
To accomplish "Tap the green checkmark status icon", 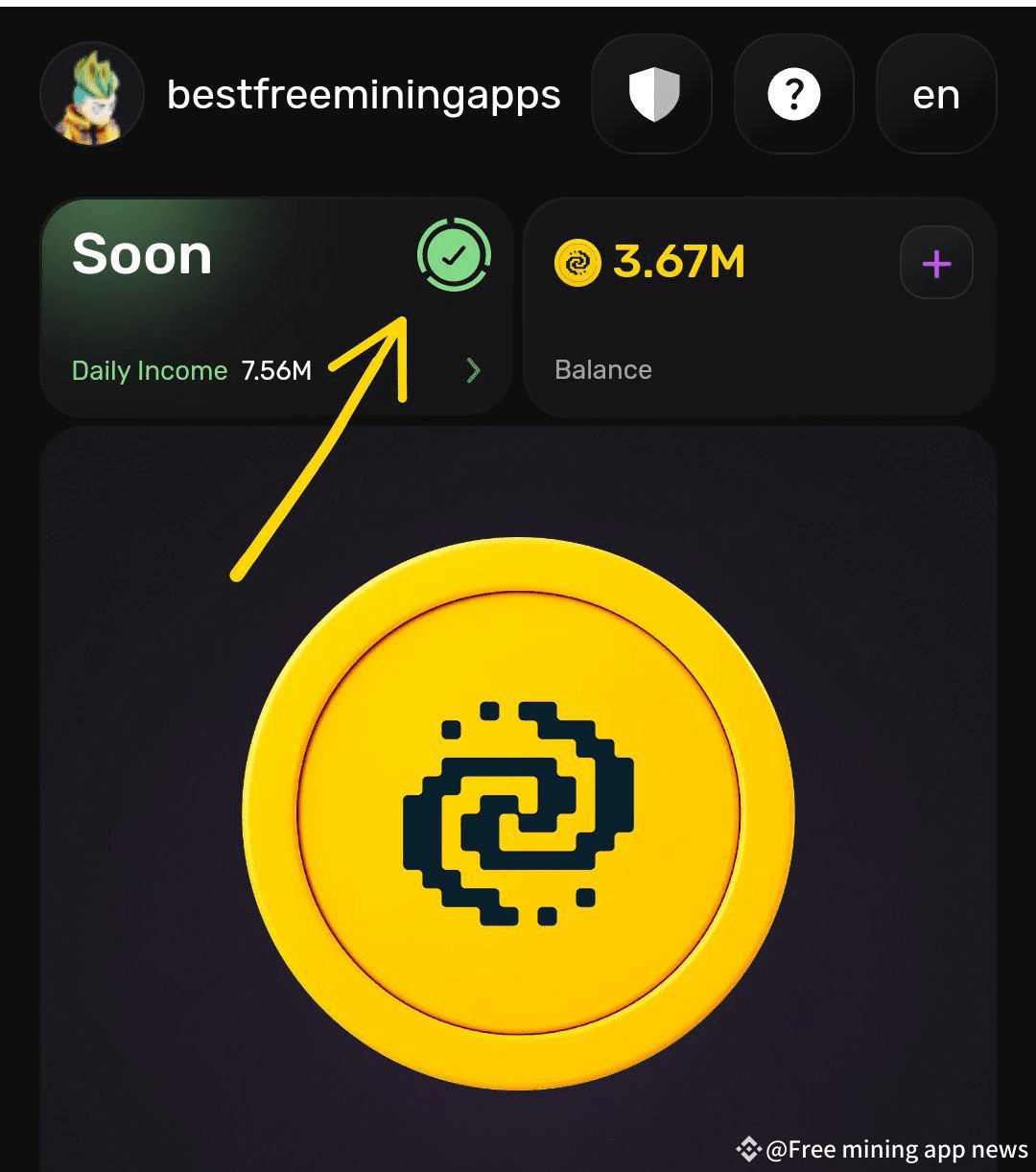I will 454,255.
